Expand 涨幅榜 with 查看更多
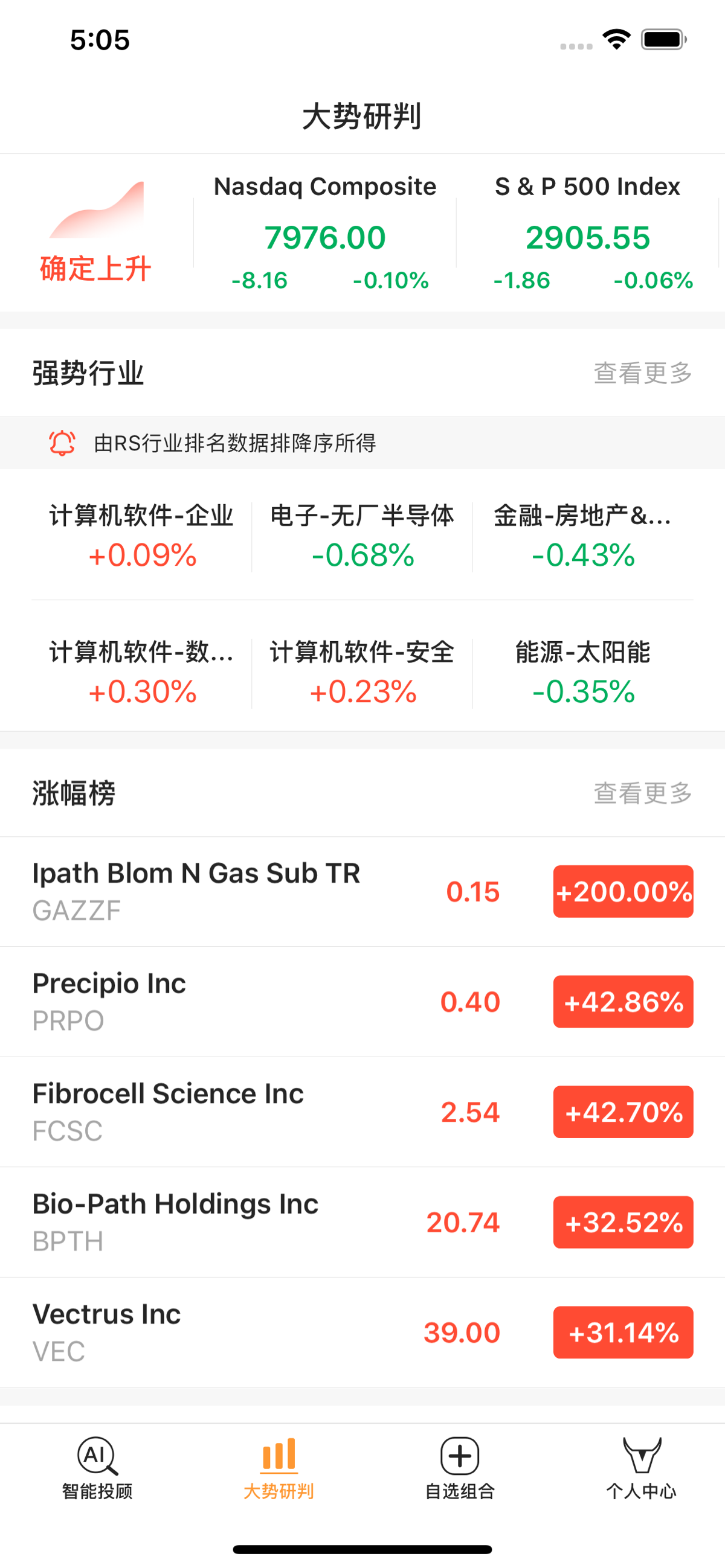This screenshot has height=1568, width=725. 643,793
